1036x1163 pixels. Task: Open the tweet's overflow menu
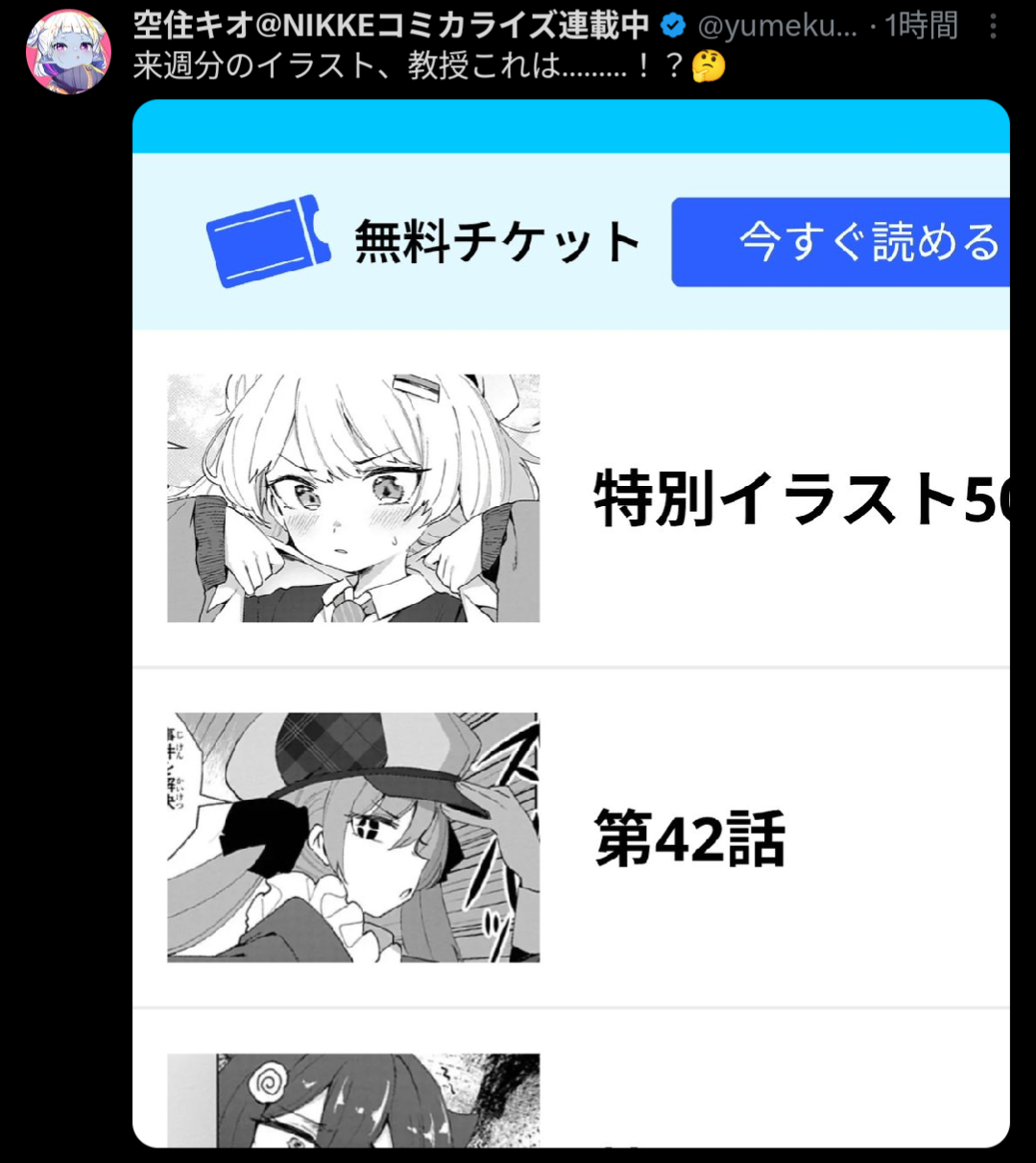[993, 26]
